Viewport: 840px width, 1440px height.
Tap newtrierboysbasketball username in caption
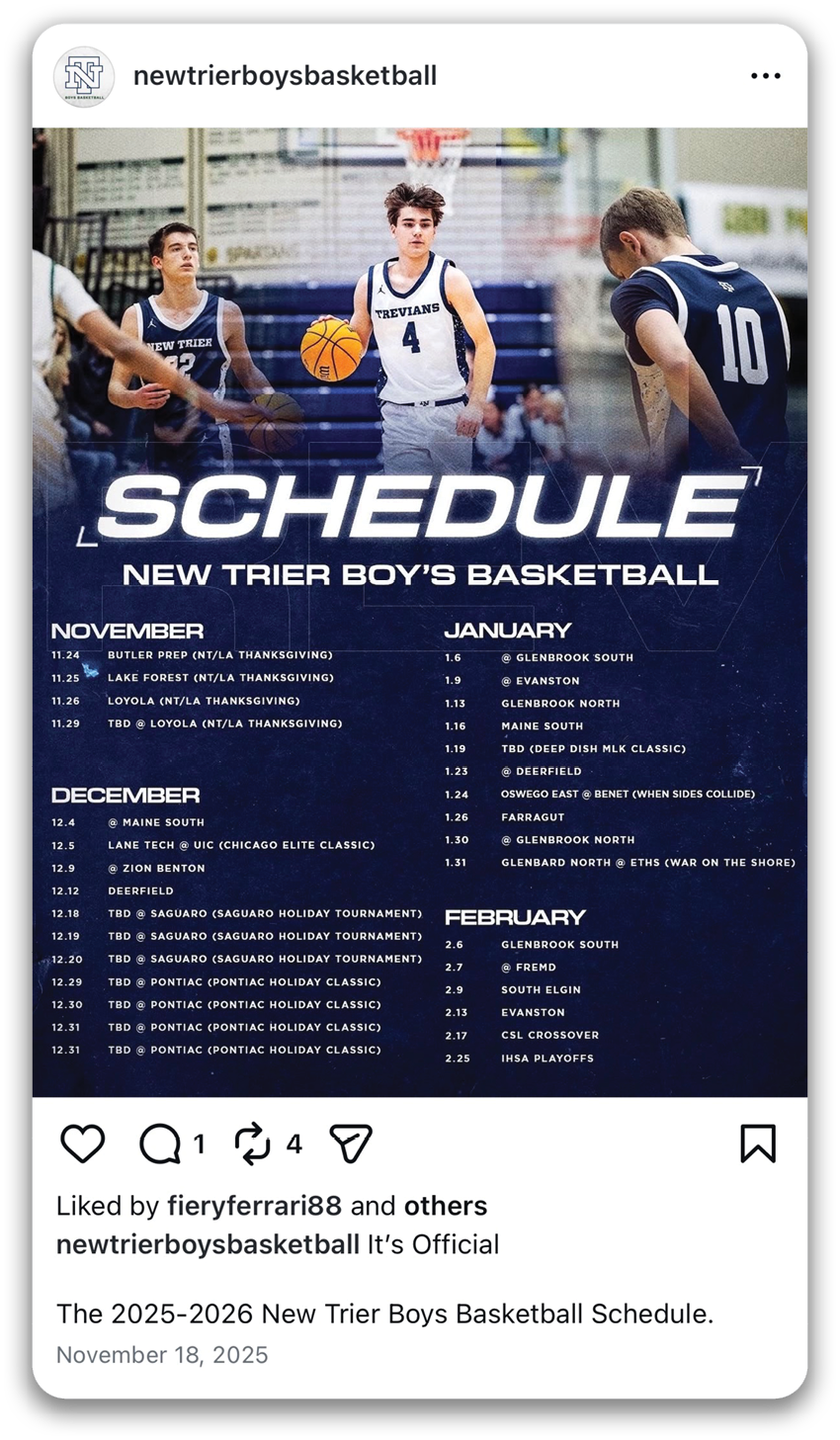[208, 1244]
